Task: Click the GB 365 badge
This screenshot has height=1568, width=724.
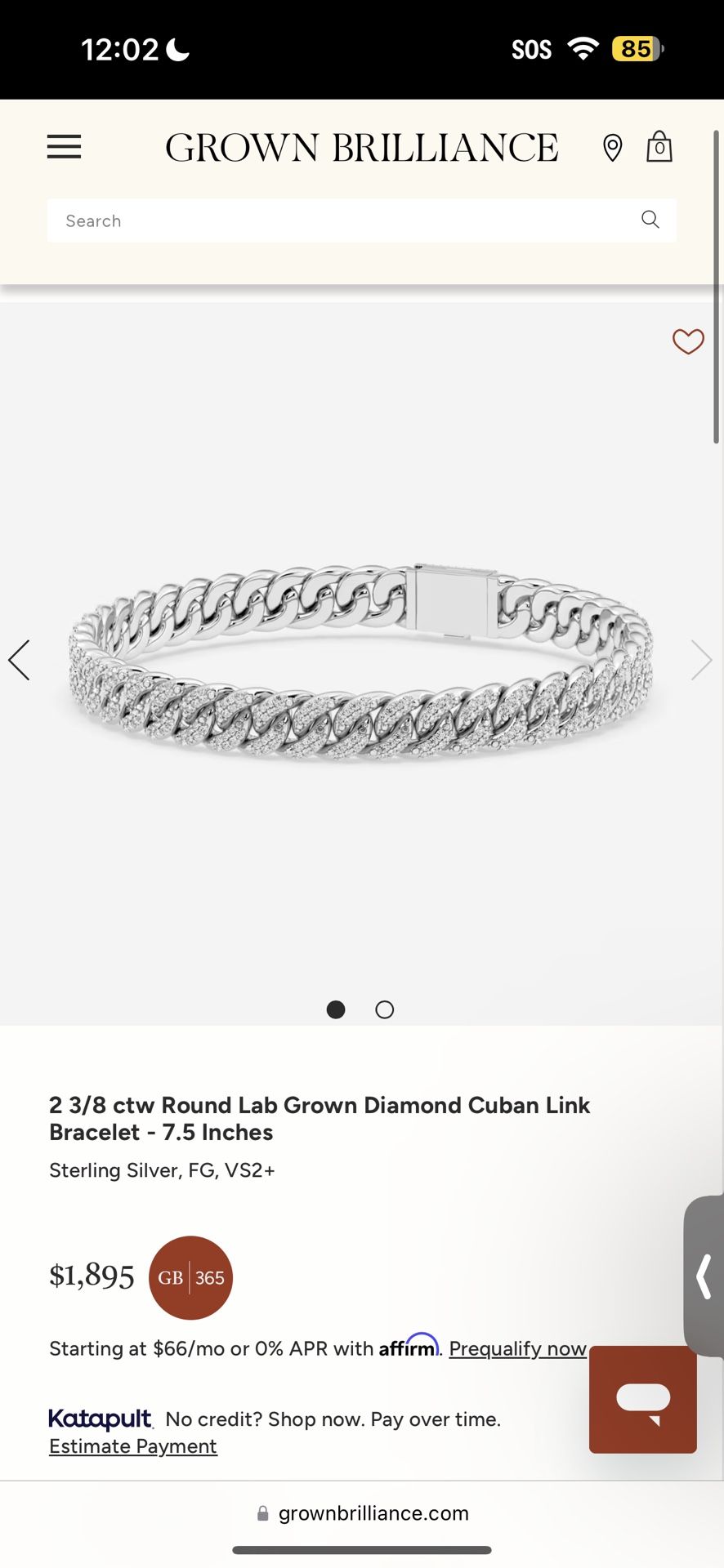Action: (190, 1277)
